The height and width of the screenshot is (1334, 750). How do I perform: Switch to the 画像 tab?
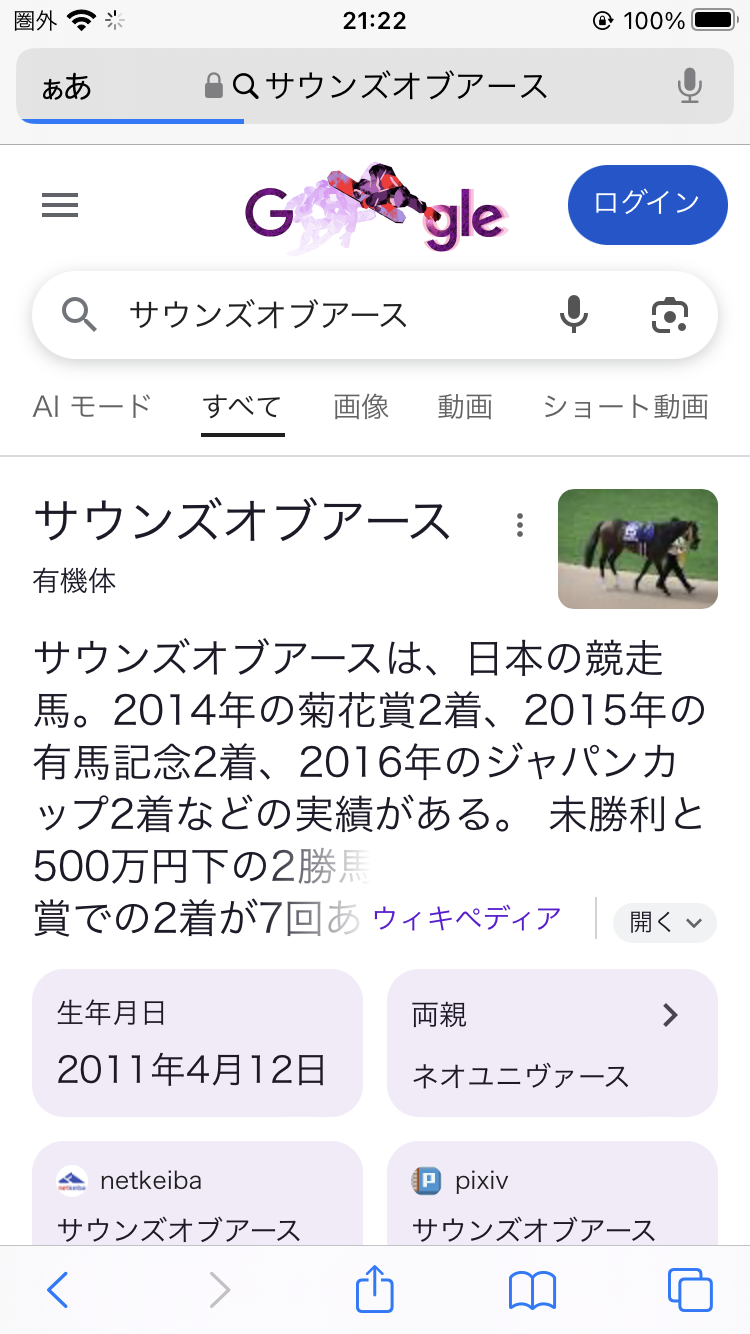(361, 407)
